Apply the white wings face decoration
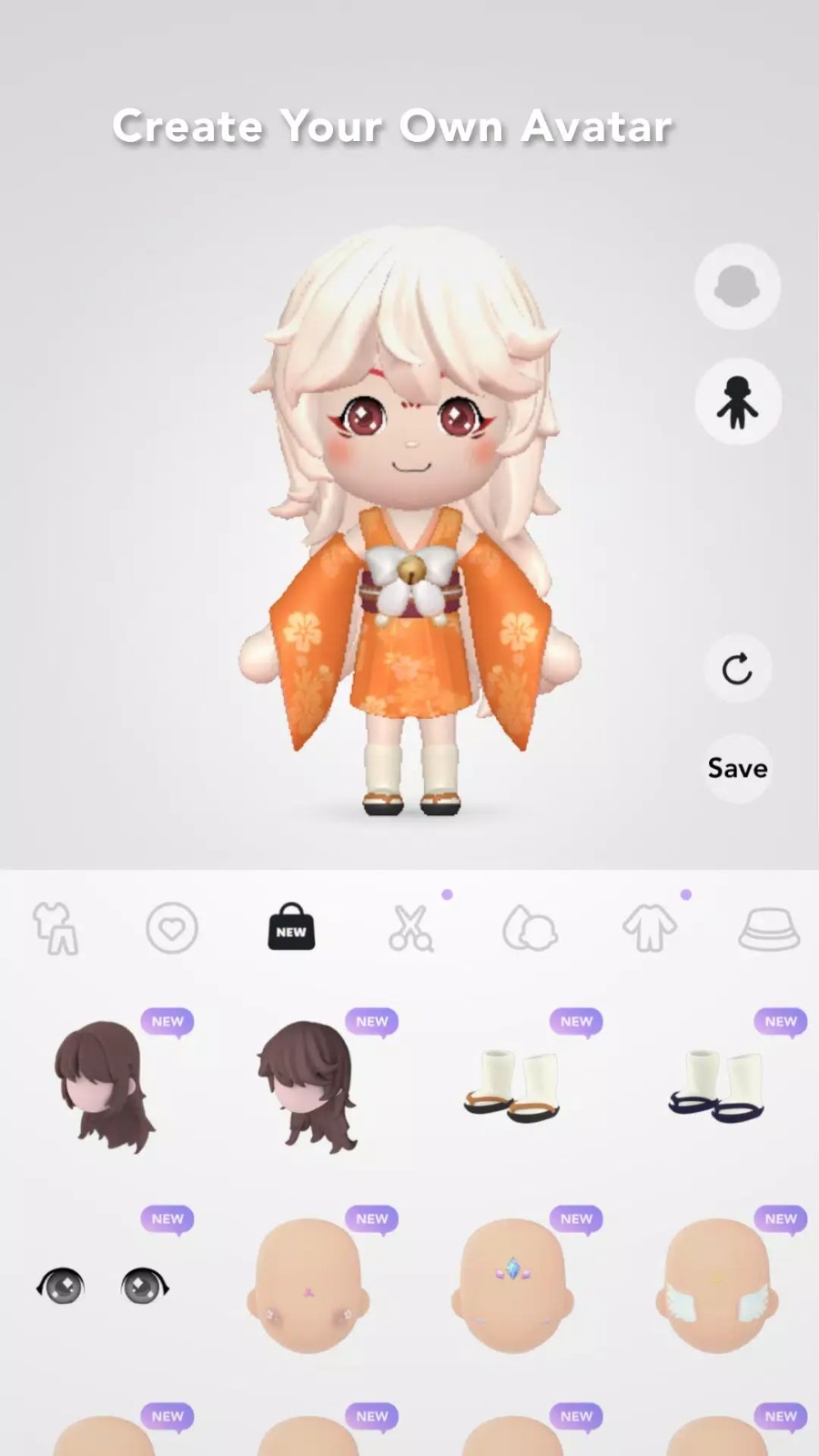The image size is (819, 1456). click(x=716, y=1285)
